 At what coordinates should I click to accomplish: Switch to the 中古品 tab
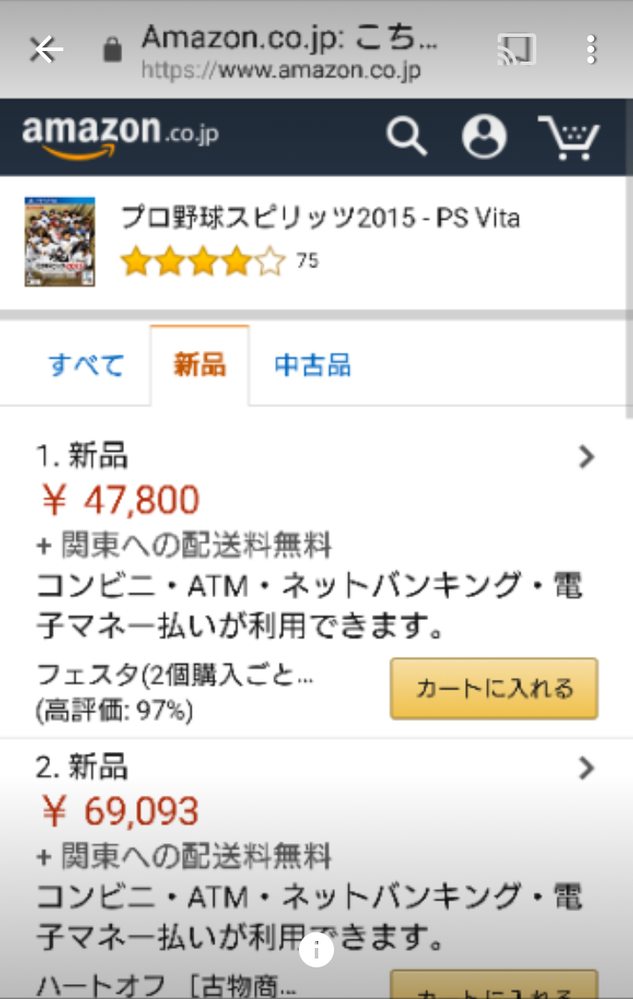(x=312, y=365)
